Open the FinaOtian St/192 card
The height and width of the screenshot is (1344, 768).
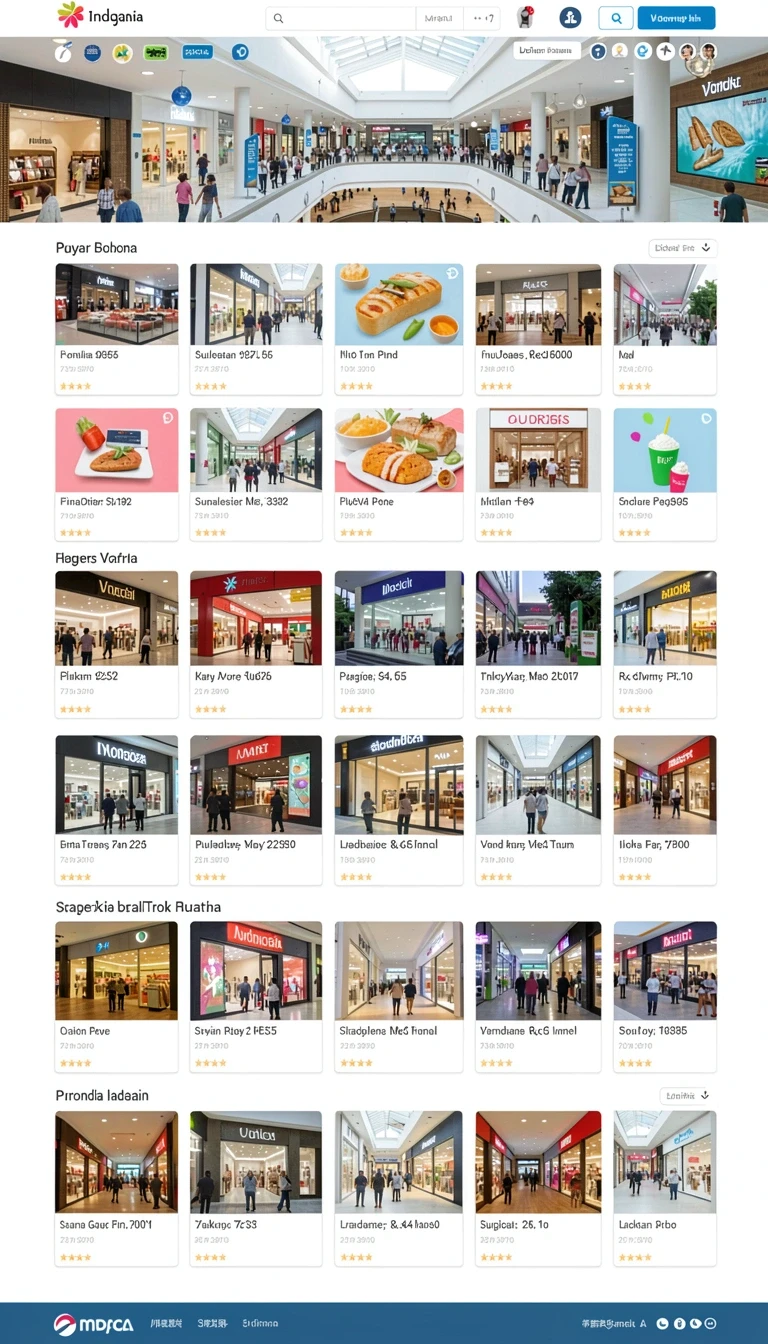[117, 474]
